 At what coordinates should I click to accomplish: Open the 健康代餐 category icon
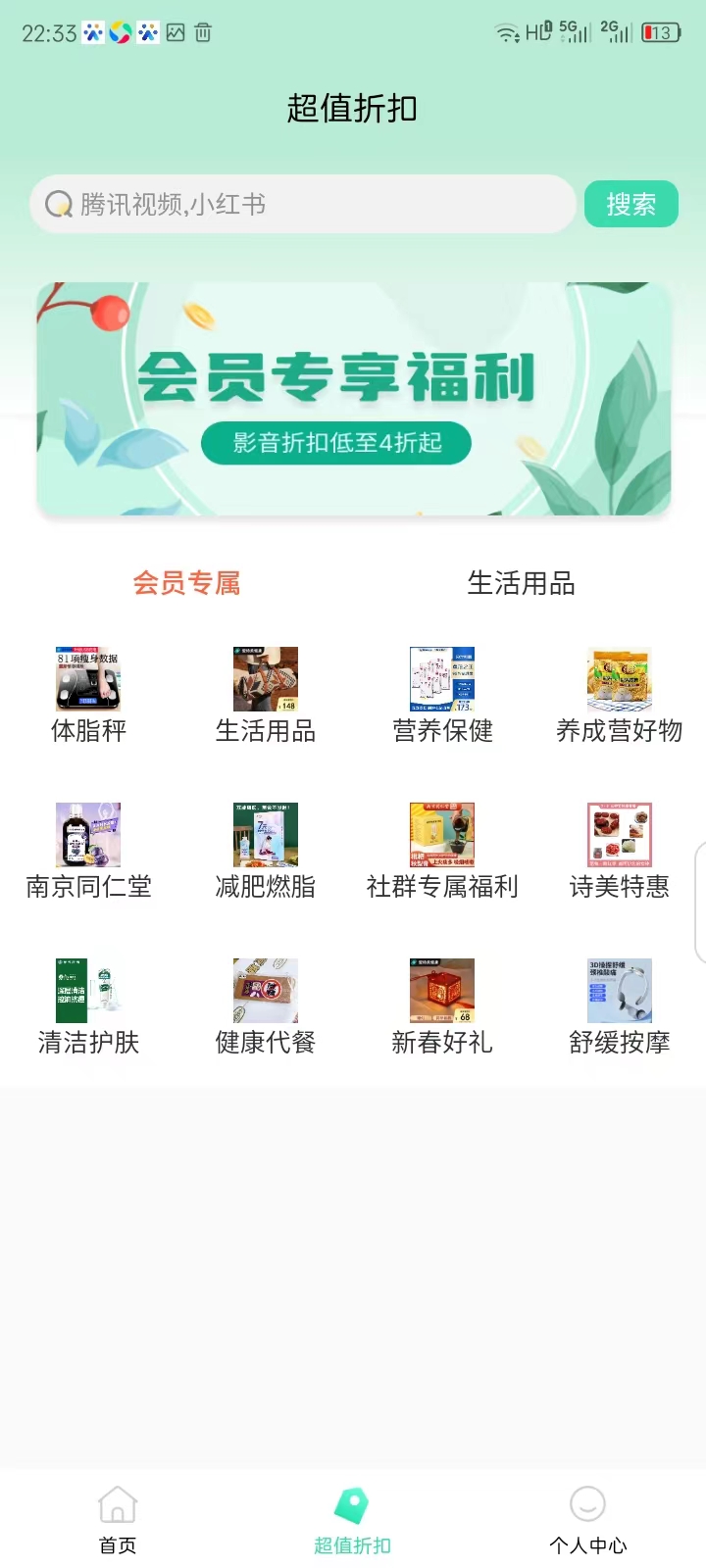(265, 990)
